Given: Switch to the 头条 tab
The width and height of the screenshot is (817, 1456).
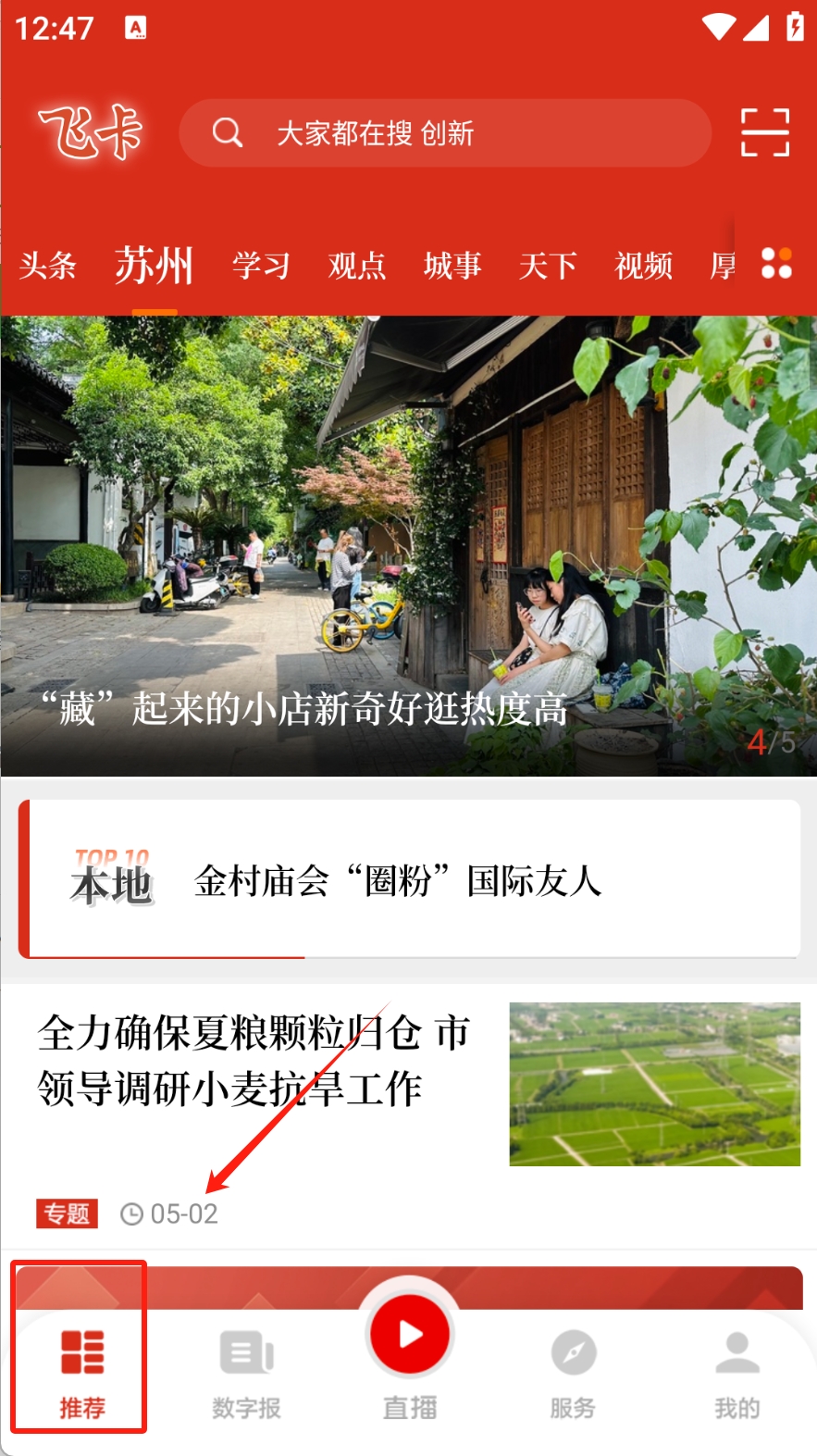Looking at the screenshot, I should point(47,267).
